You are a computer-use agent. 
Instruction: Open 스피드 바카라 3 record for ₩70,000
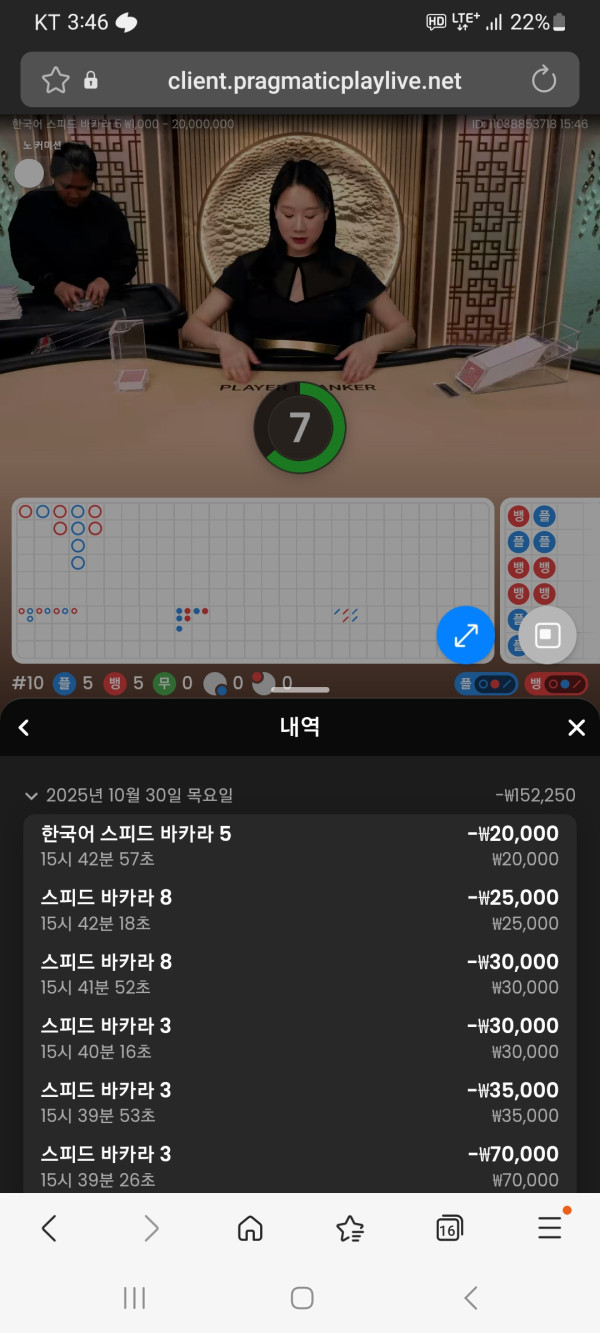(300, 1165)
